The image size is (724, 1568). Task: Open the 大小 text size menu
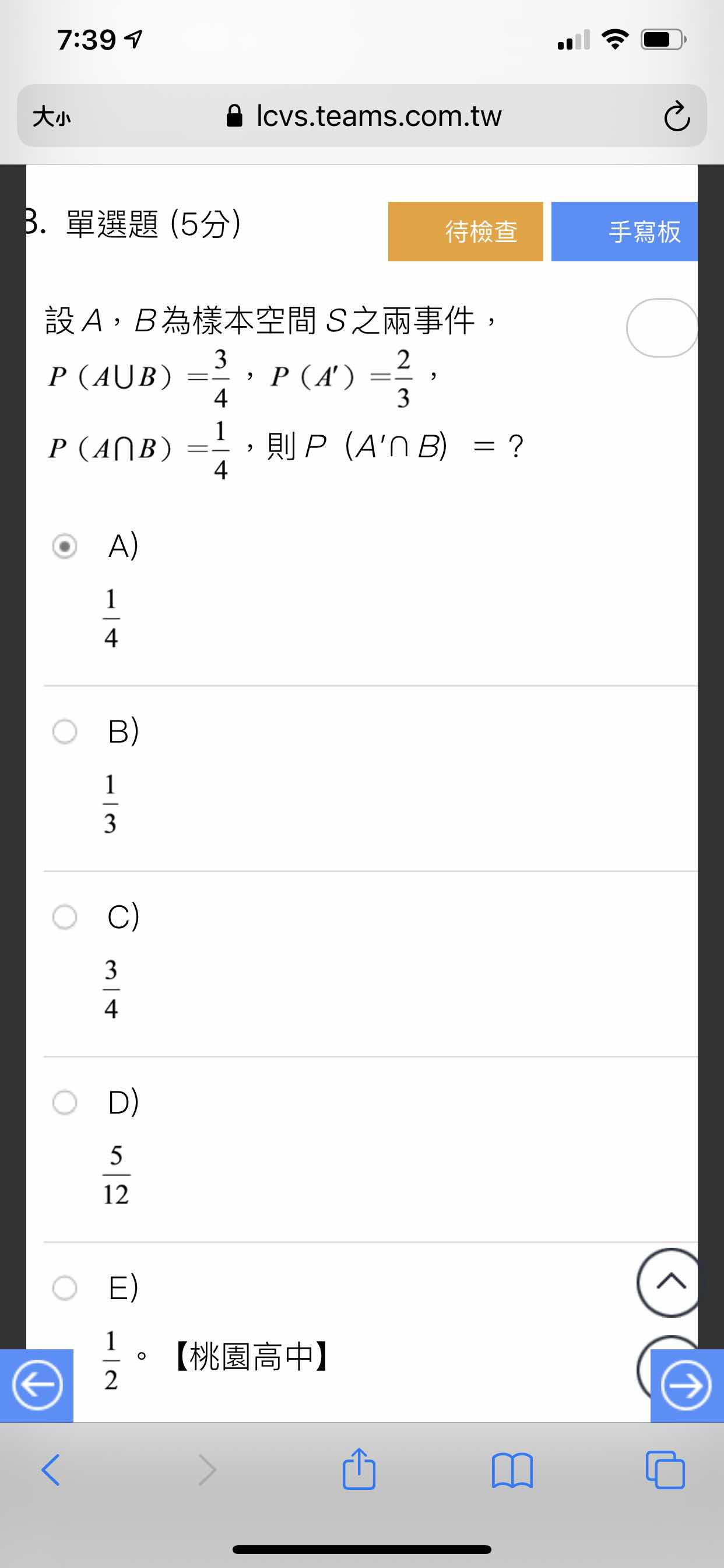pyautogui.click(x=52, y=116)
